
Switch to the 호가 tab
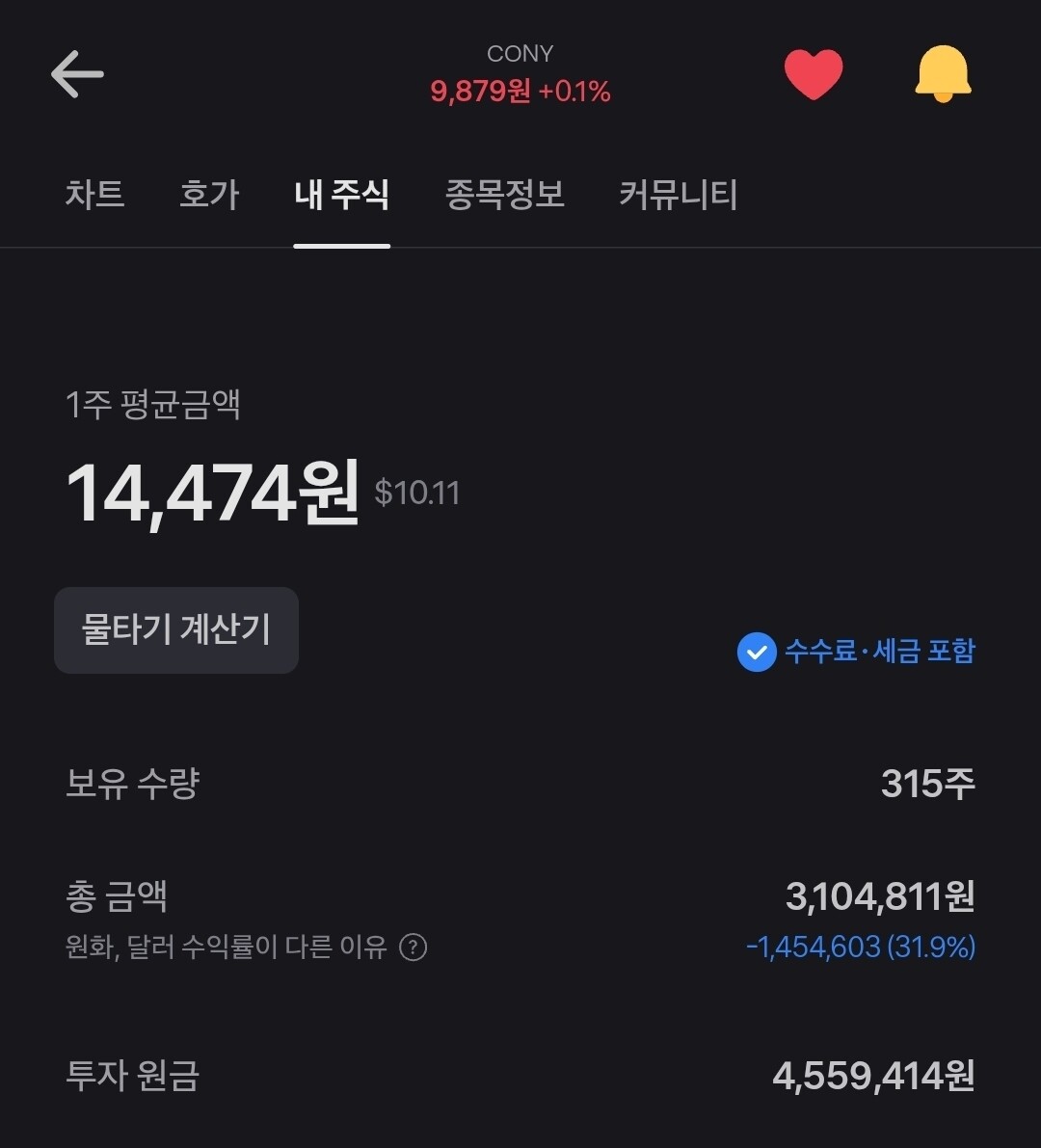point(209,195)
